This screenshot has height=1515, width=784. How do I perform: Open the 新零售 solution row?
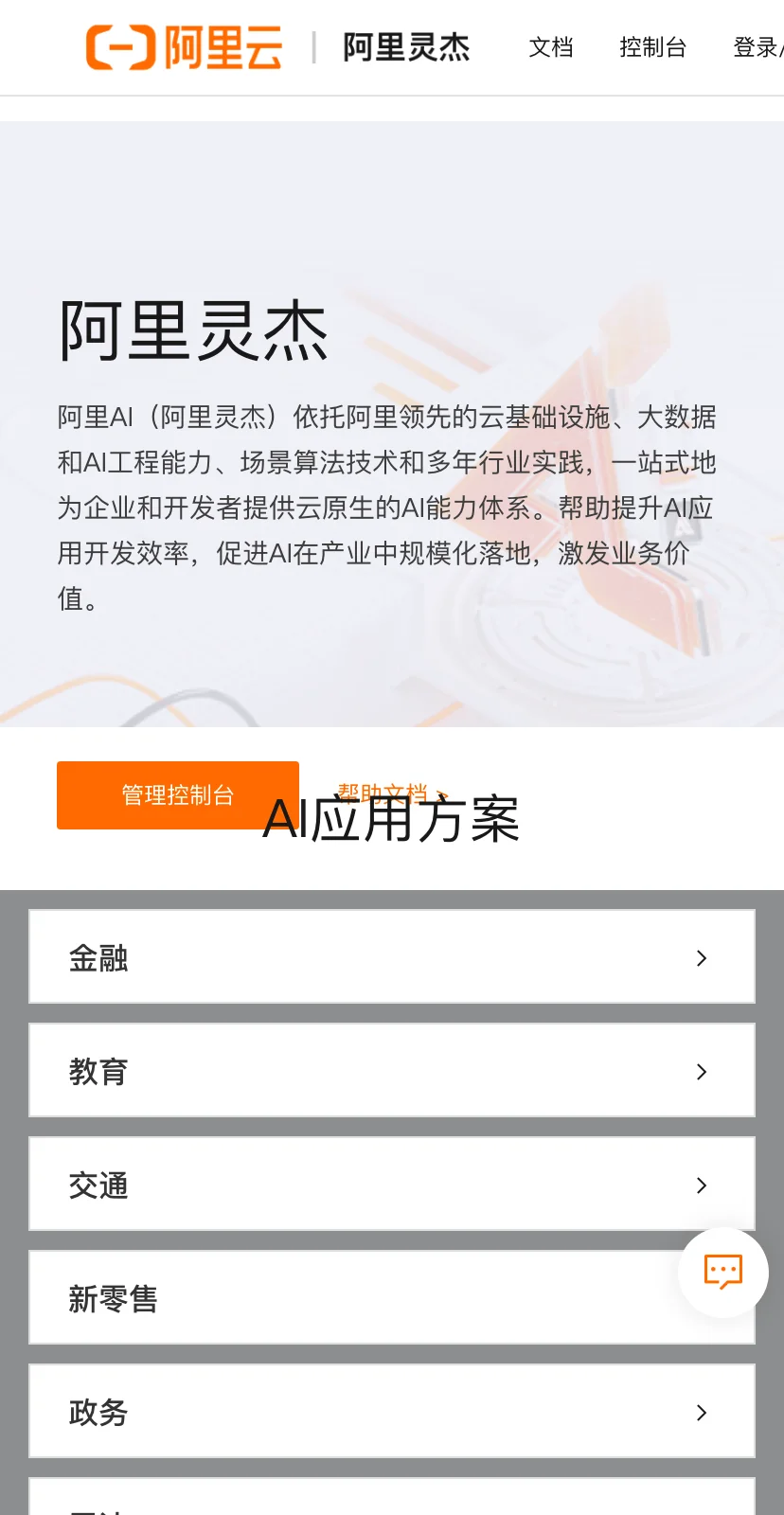point(350,1298)
